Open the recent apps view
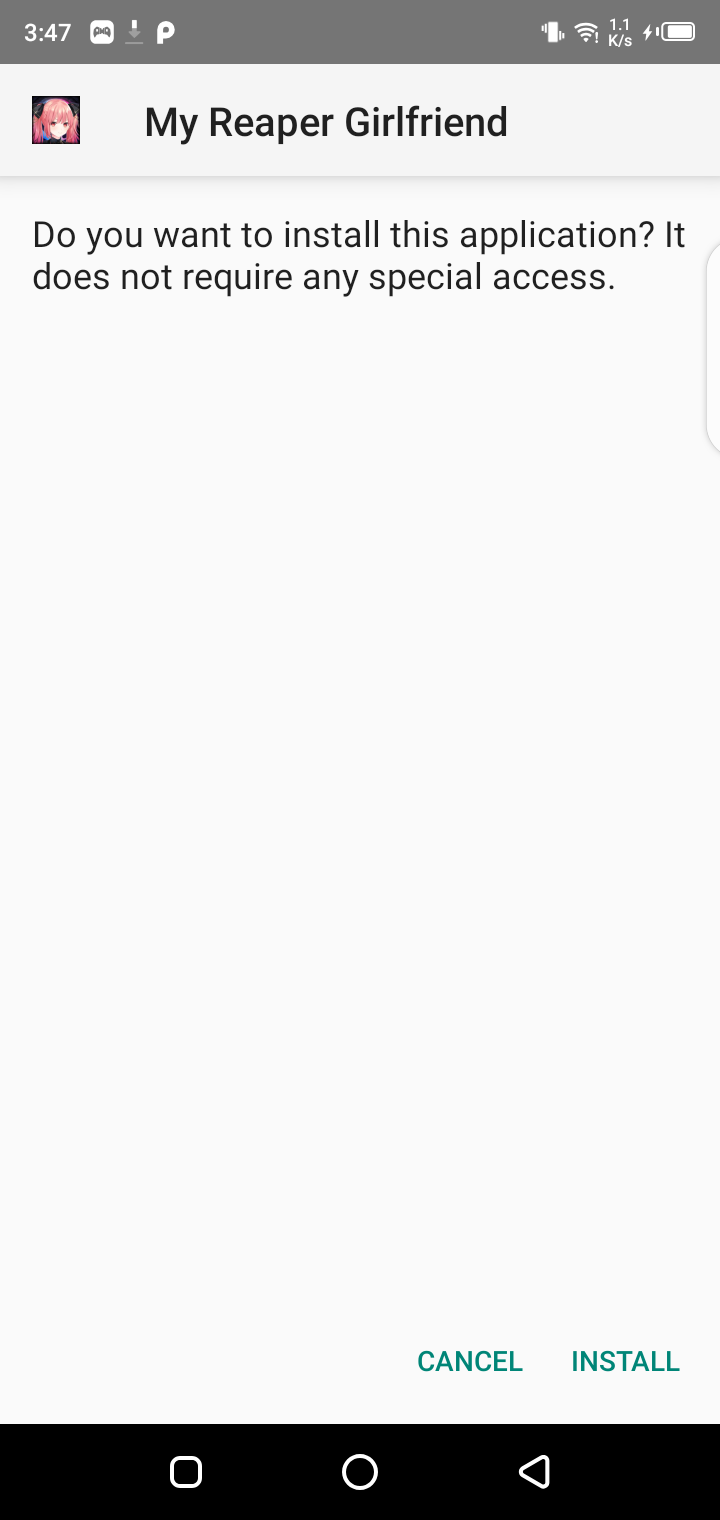The image size is (720, 1520). (x=186, y=1471)
